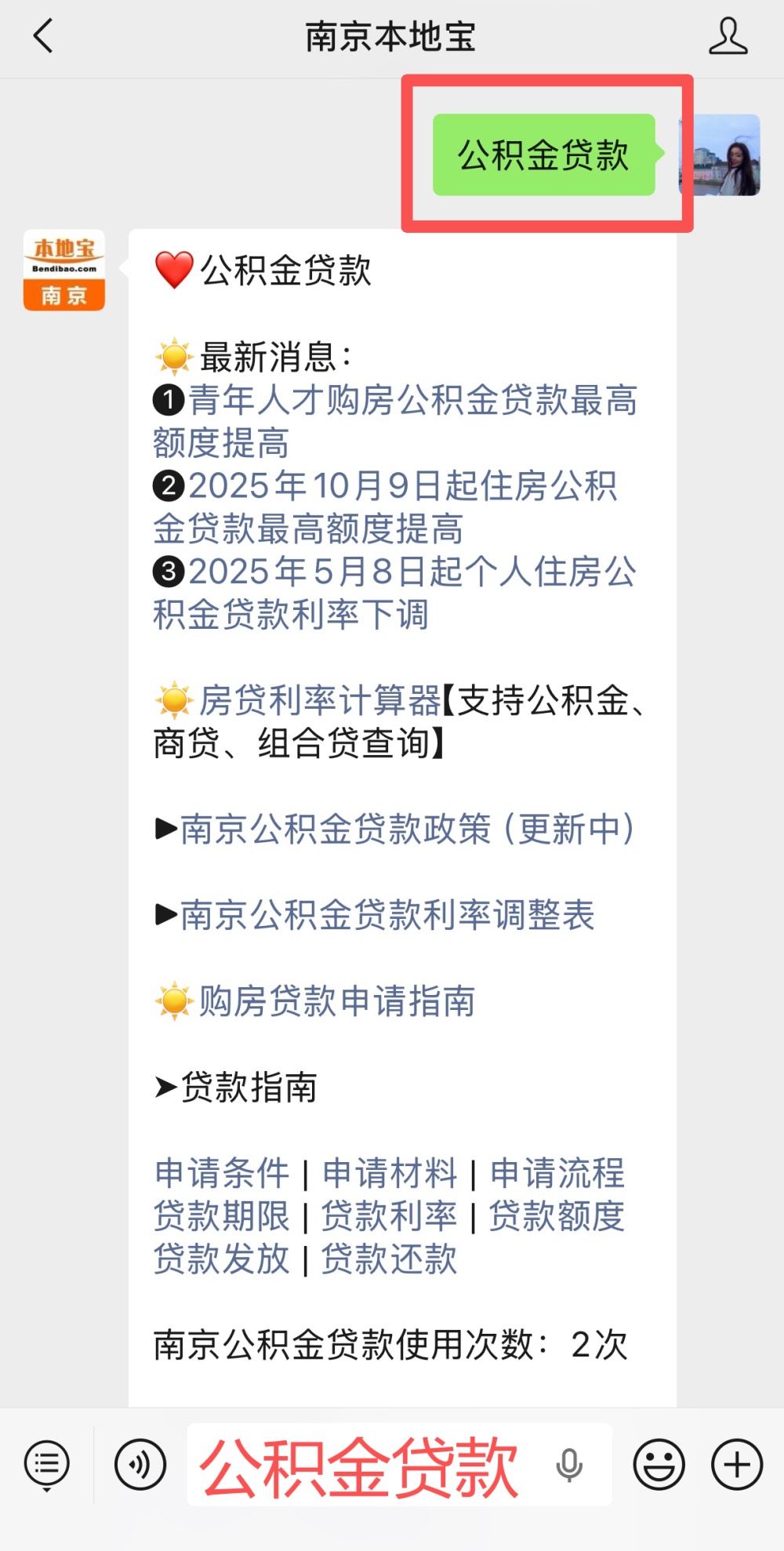Tap the microphone icon in input field
This screenshot has width=784, height=1551.
pyautogui.click(x=569, y=1463)
